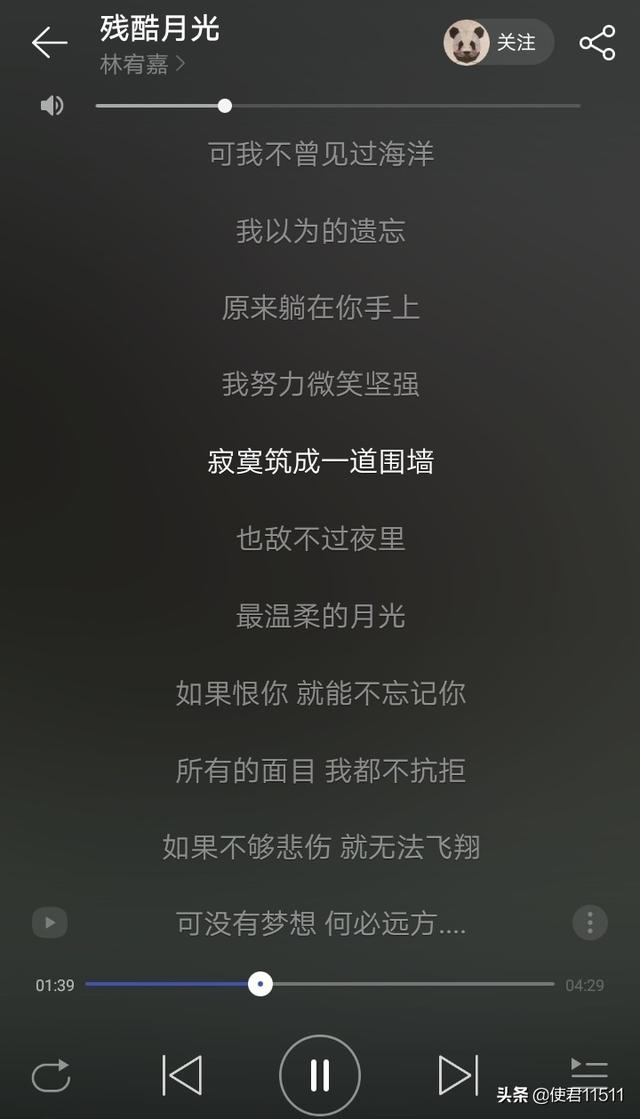Pause the current song

point(320,1075)
